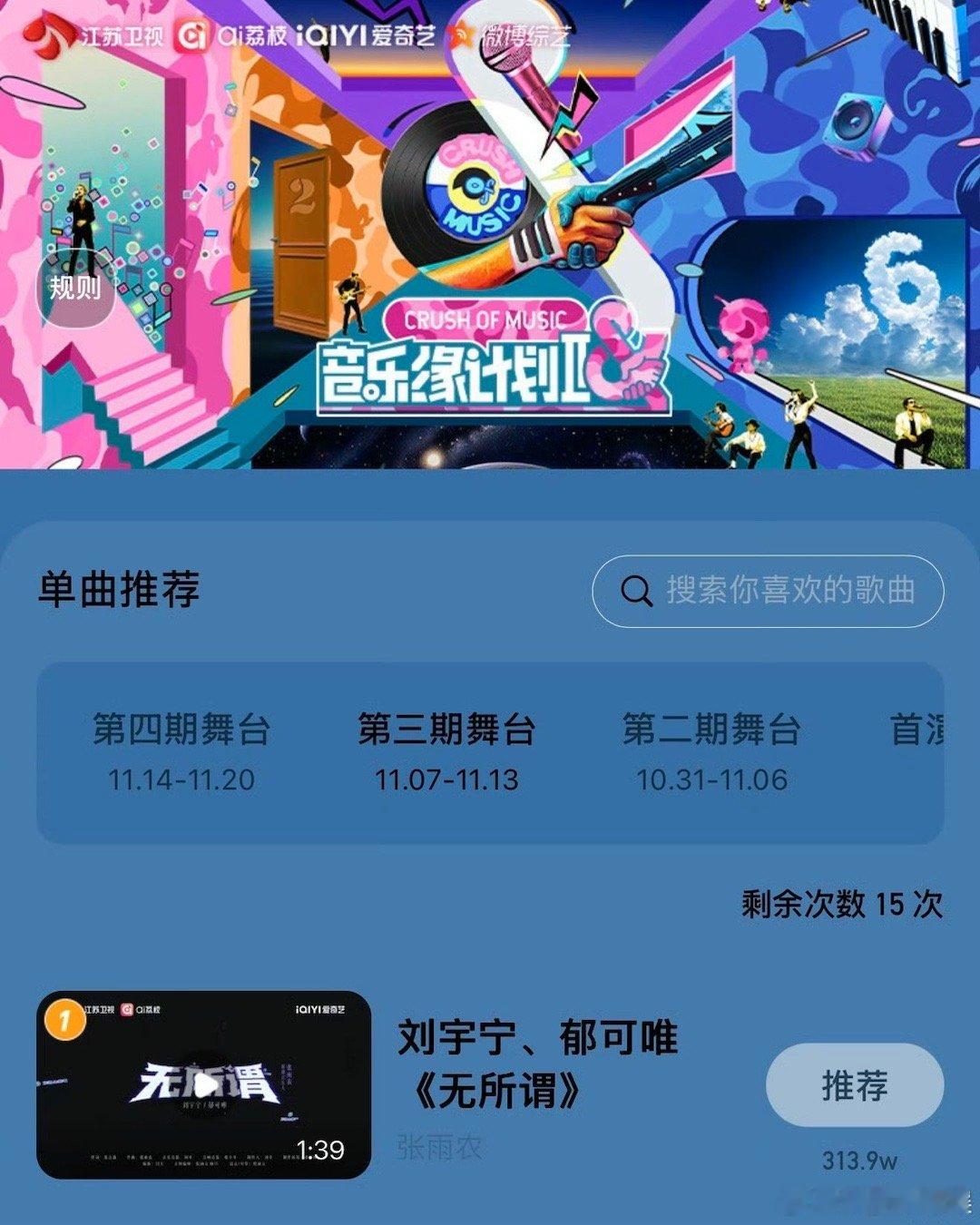Screen dimensions: 980x1225
Task: Select the 第四期舞台 tab
Action: coord(180,747)
